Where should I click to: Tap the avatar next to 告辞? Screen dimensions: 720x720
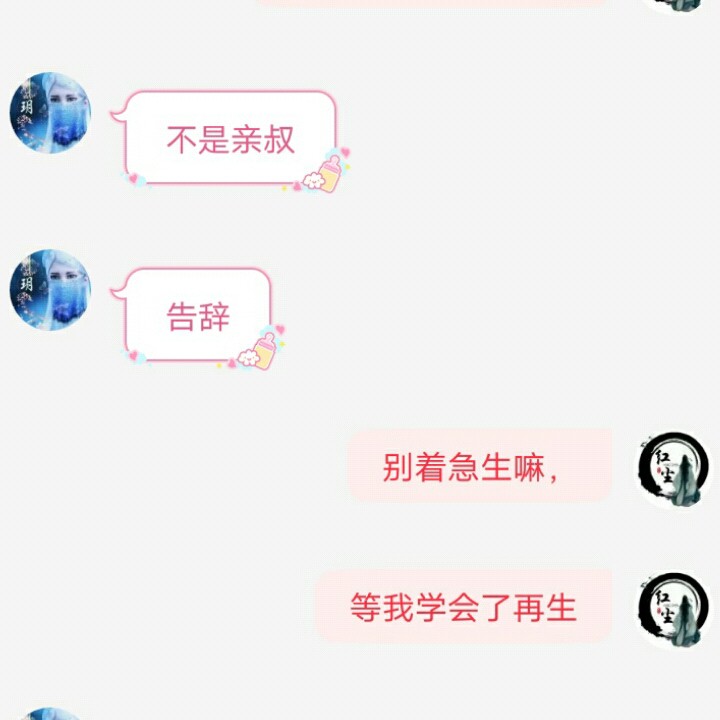[x=50, y=290]
